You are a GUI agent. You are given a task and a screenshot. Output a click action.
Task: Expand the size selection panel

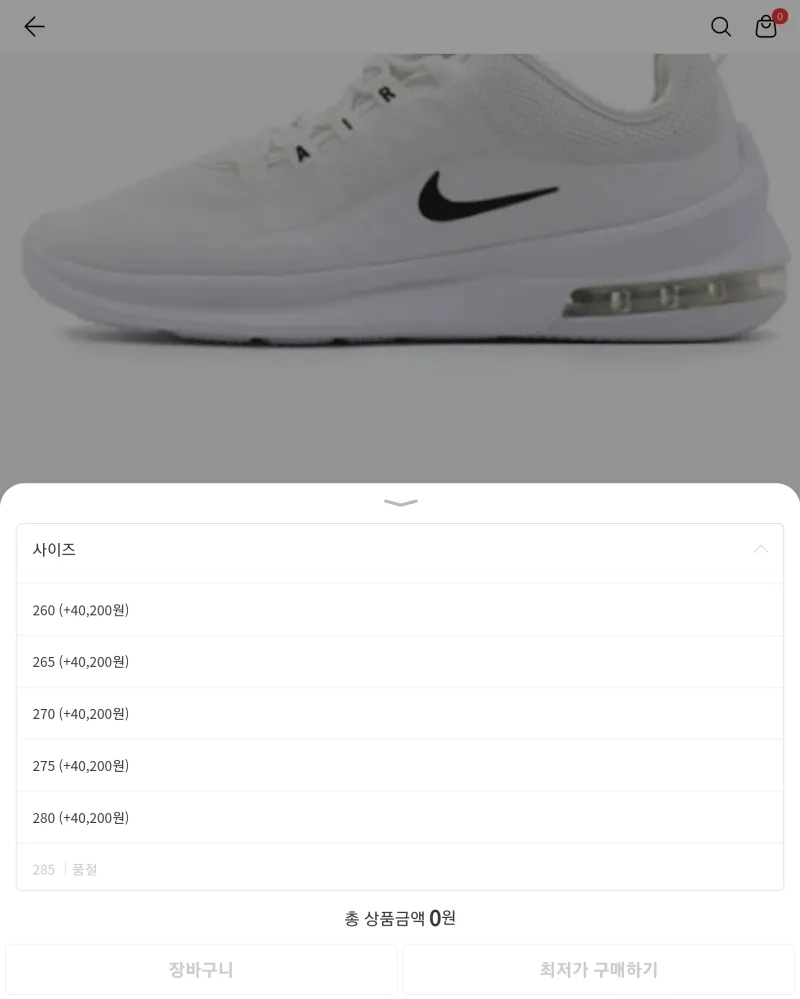[x=400, y=550]
